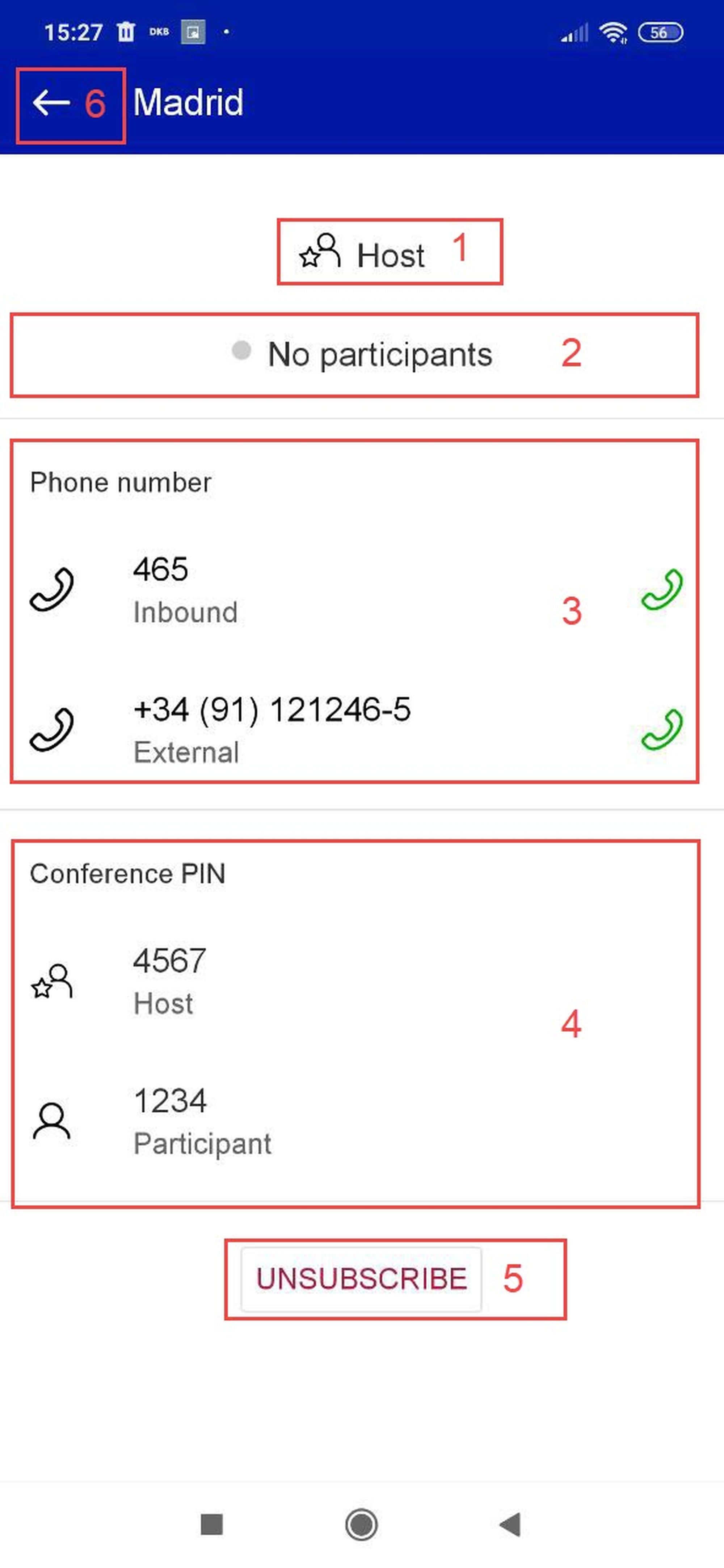Tap the system home button
This screenshot has width=724, height=1568.
(361, 1524)
